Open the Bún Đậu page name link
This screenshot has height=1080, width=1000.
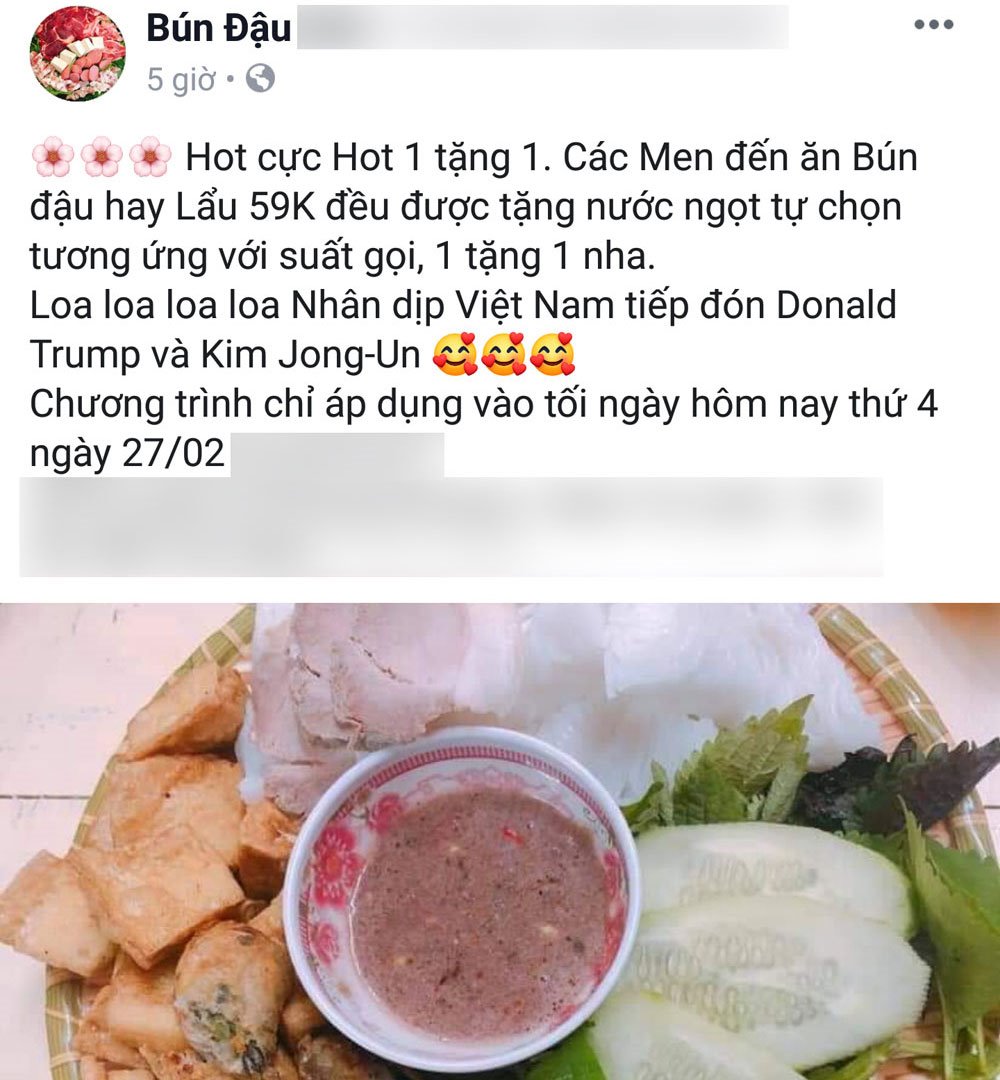(219, 28)
